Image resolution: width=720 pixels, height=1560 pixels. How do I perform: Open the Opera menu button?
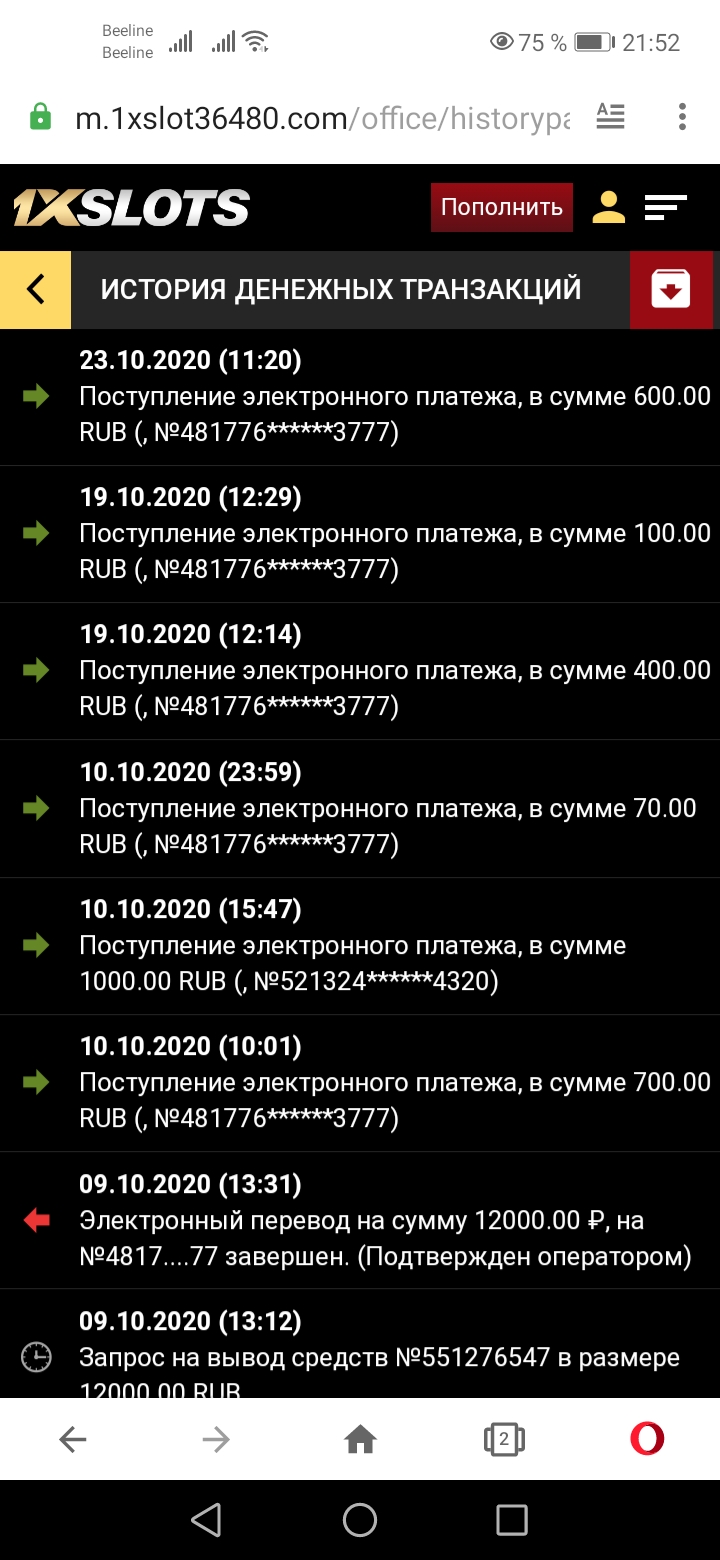tap(647, 1439)
